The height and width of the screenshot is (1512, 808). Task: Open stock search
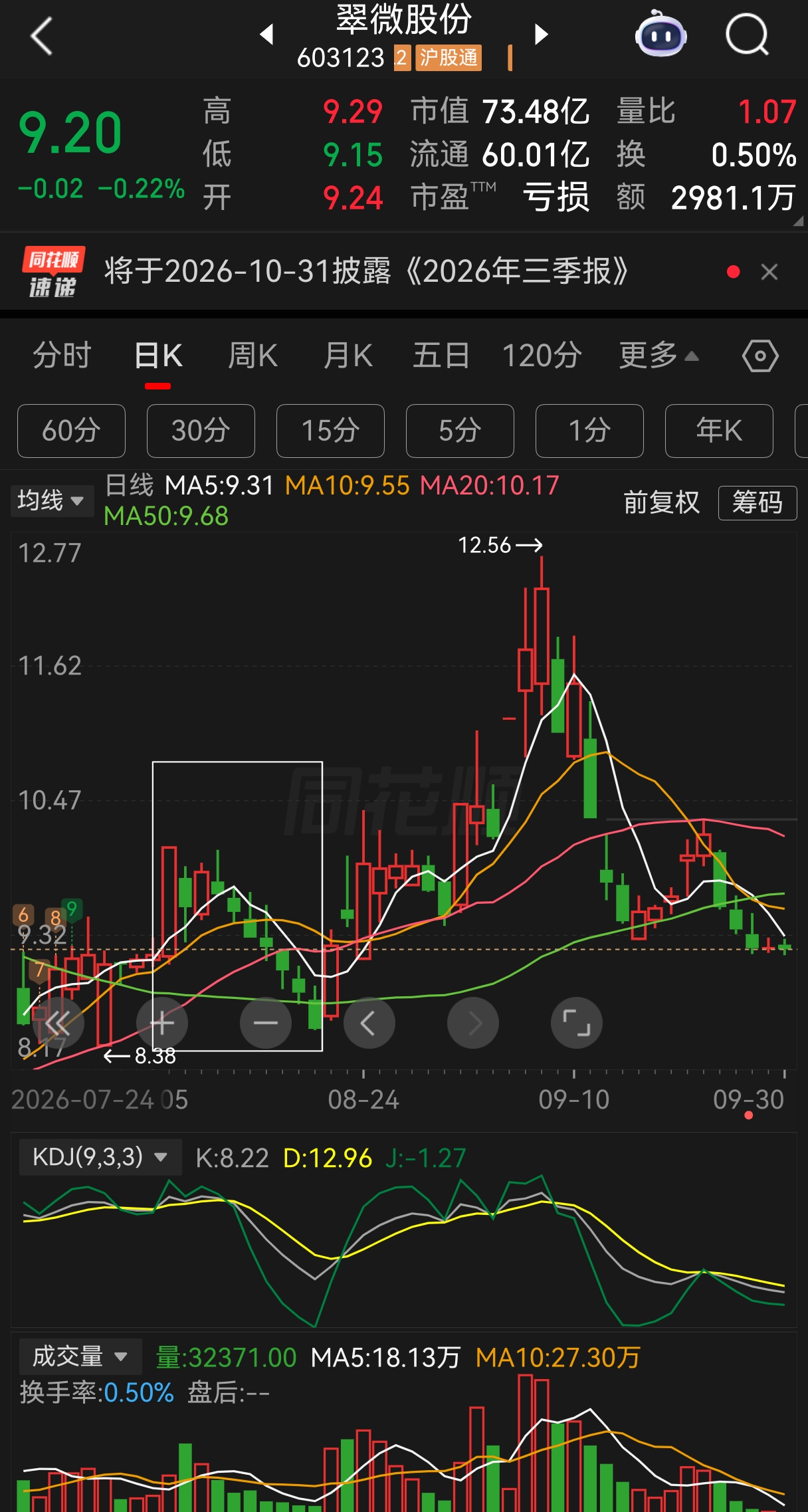747,35
